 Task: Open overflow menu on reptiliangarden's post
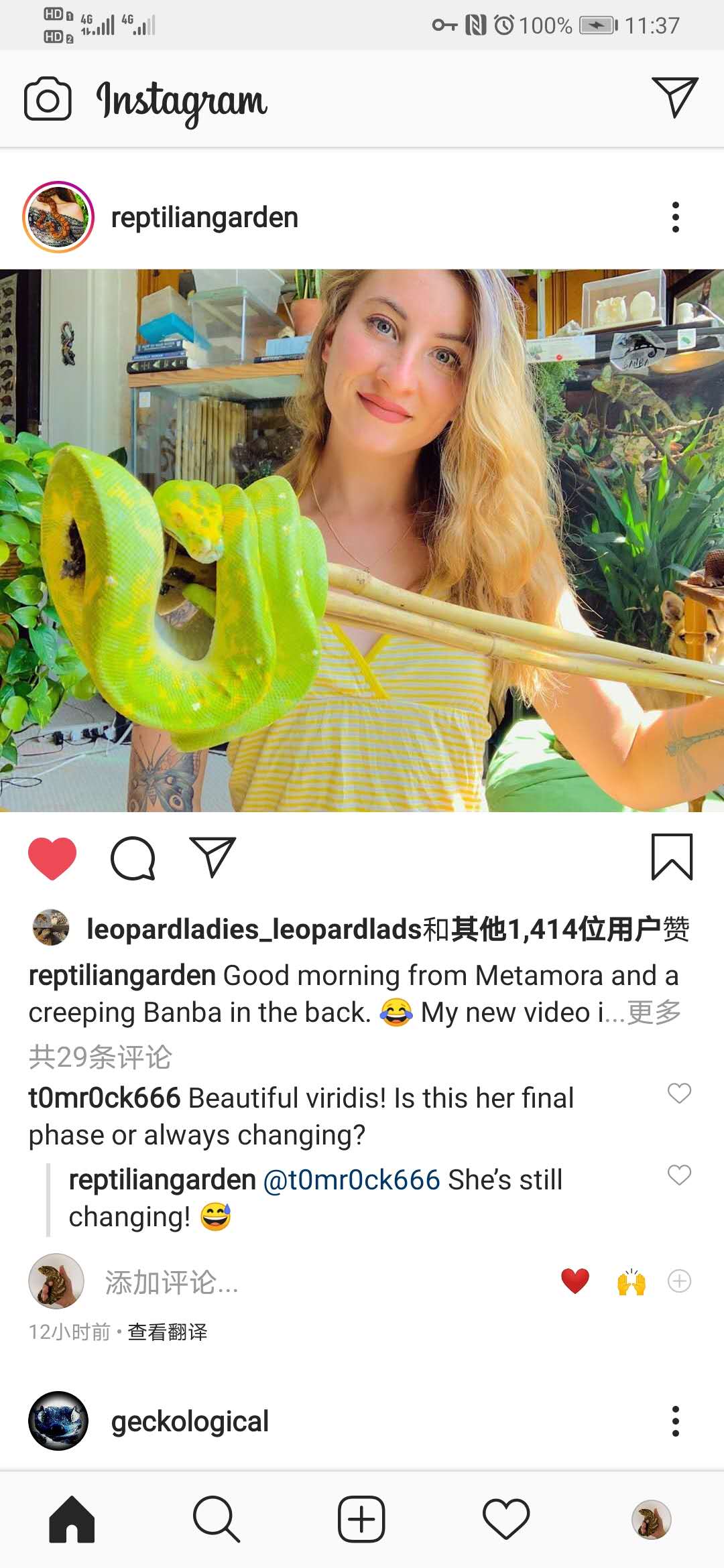coord(675,217)
